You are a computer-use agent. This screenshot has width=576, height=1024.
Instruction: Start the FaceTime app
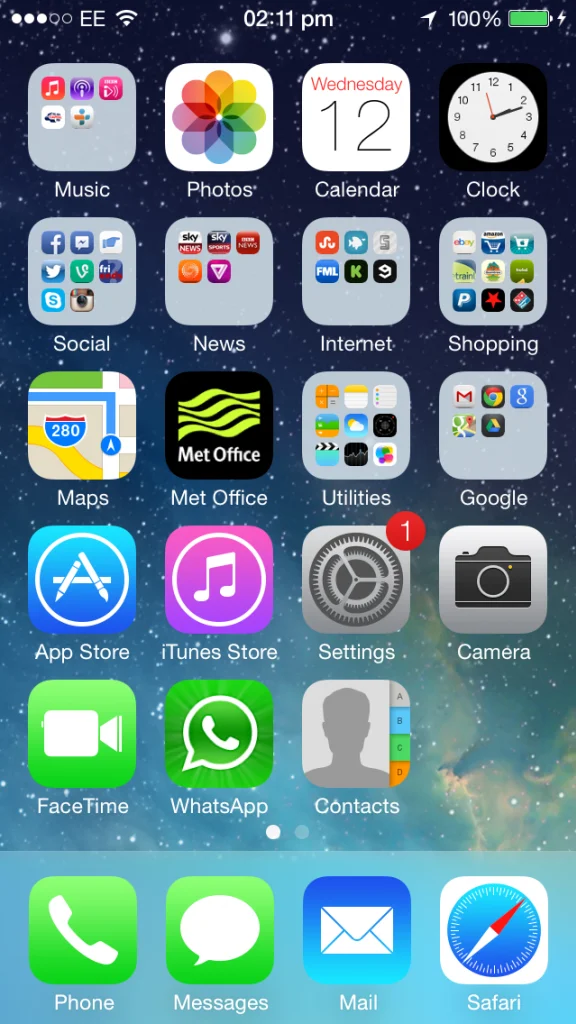click(x=82, y=734)
